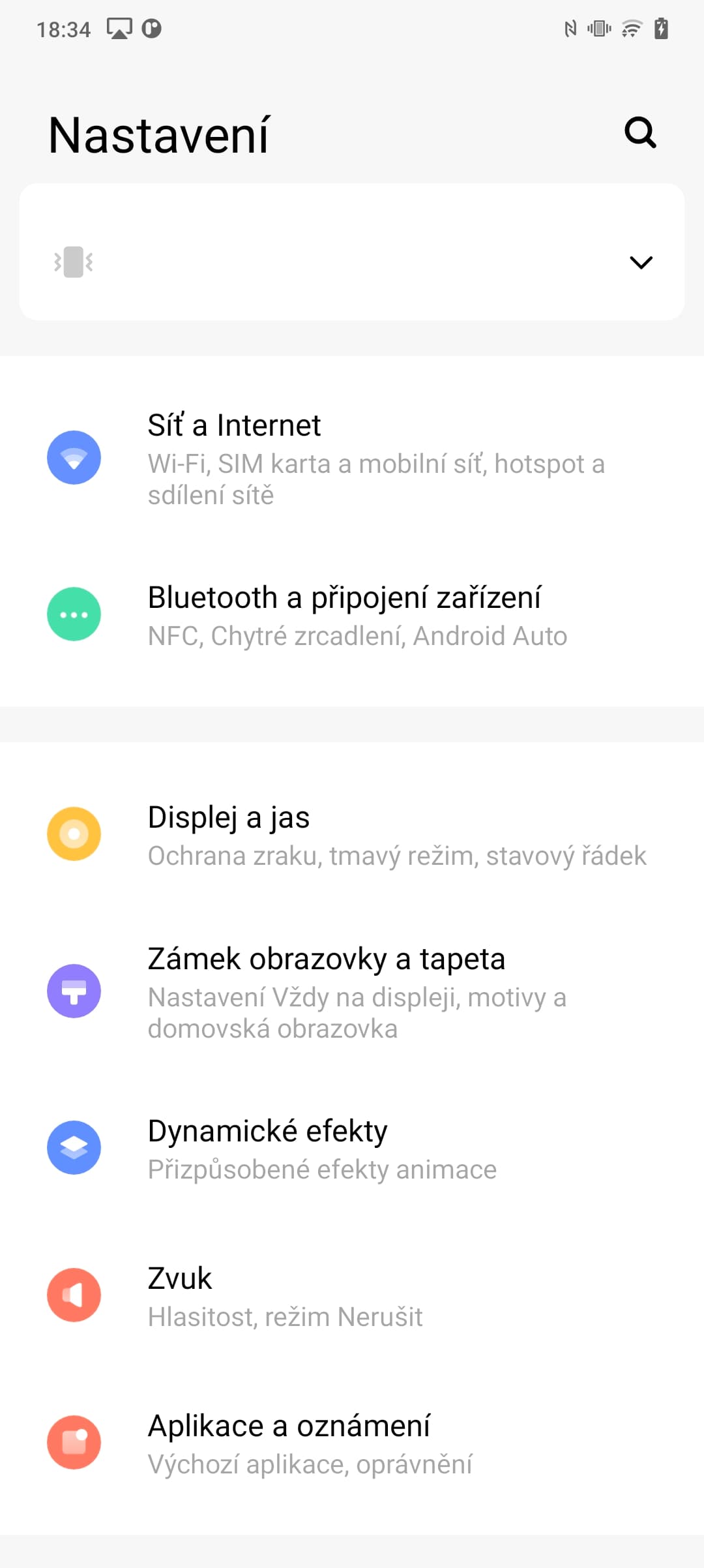This screenshot has height=1568, width=704.
Task: Go to Displej a jas
Action: click(352, 835)
